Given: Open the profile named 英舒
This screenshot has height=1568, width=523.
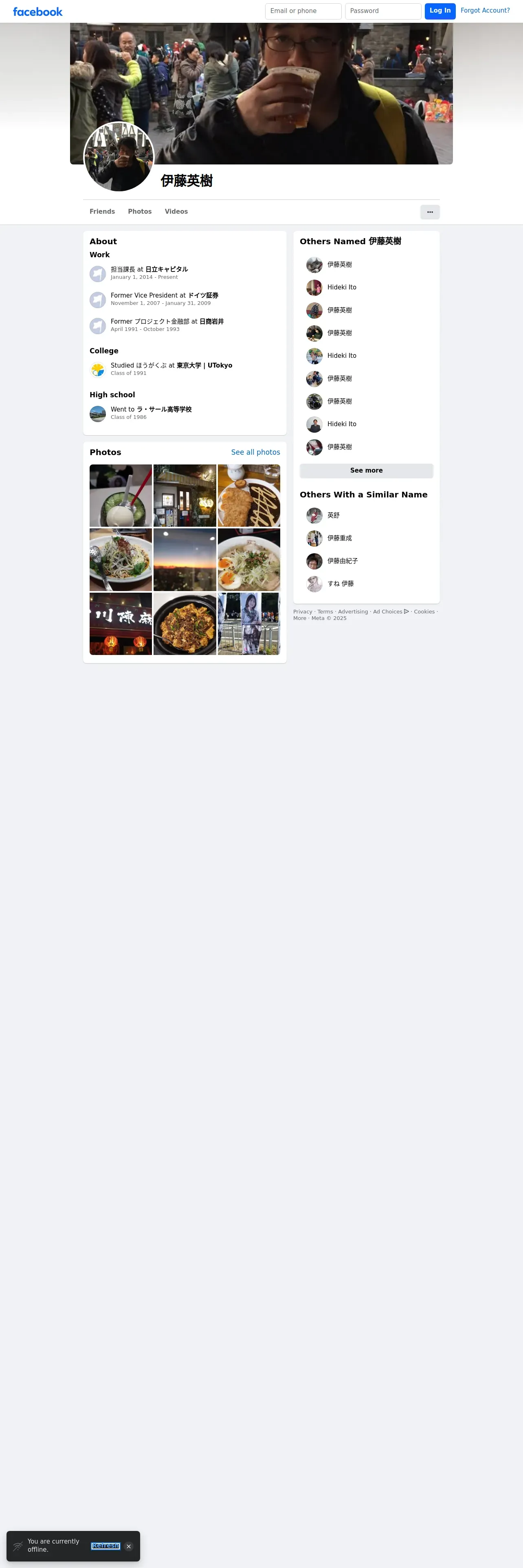Looking at the screenshot, I should pos(333,515).
